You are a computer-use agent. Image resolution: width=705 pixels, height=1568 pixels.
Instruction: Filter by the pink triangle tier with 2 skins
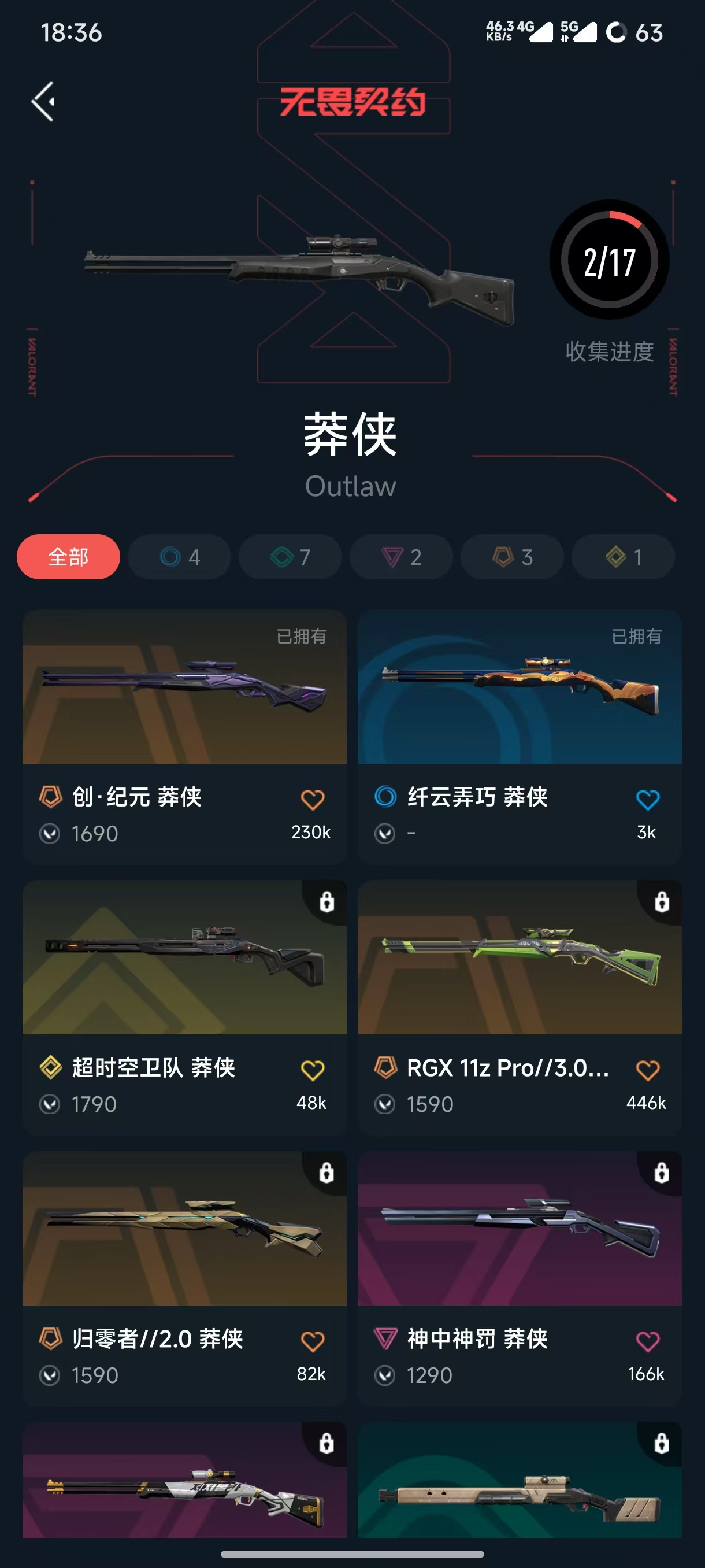tap(401, 556)
